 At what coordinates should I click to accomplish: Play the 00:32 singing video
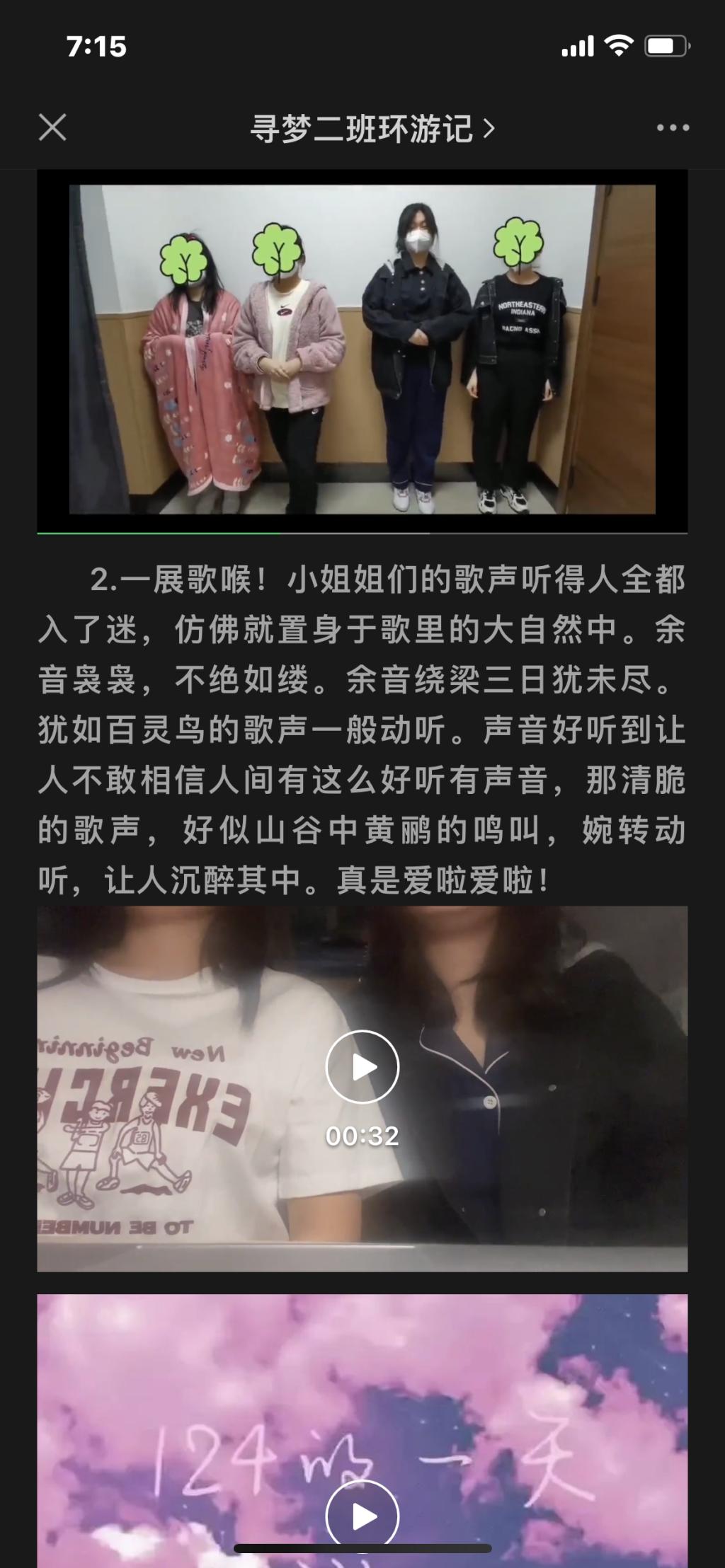point(362,1066)
